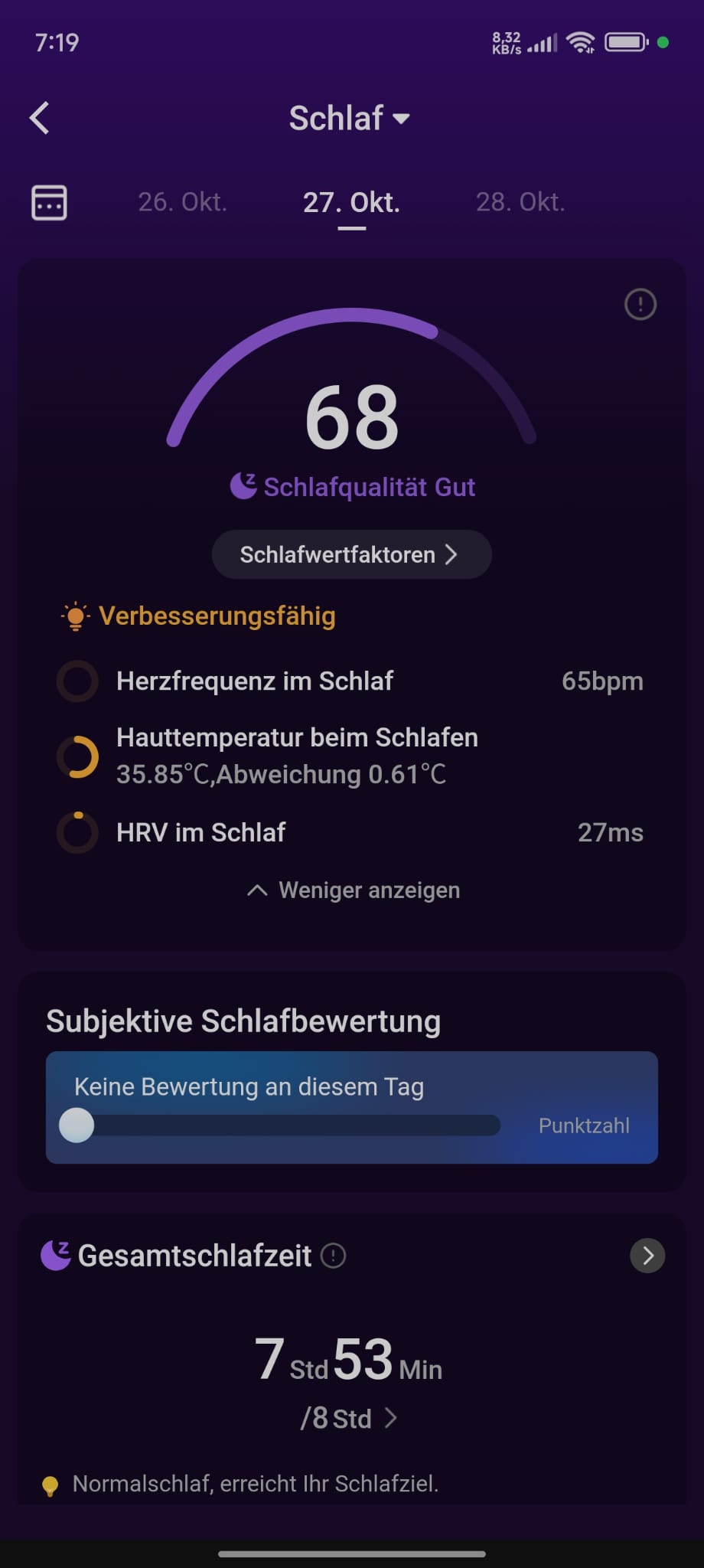The height and width of the screenshot is (1568, 704).
Task: Open info icon next to Gesamtschlafzeit
Action: tap(334, 1256)
